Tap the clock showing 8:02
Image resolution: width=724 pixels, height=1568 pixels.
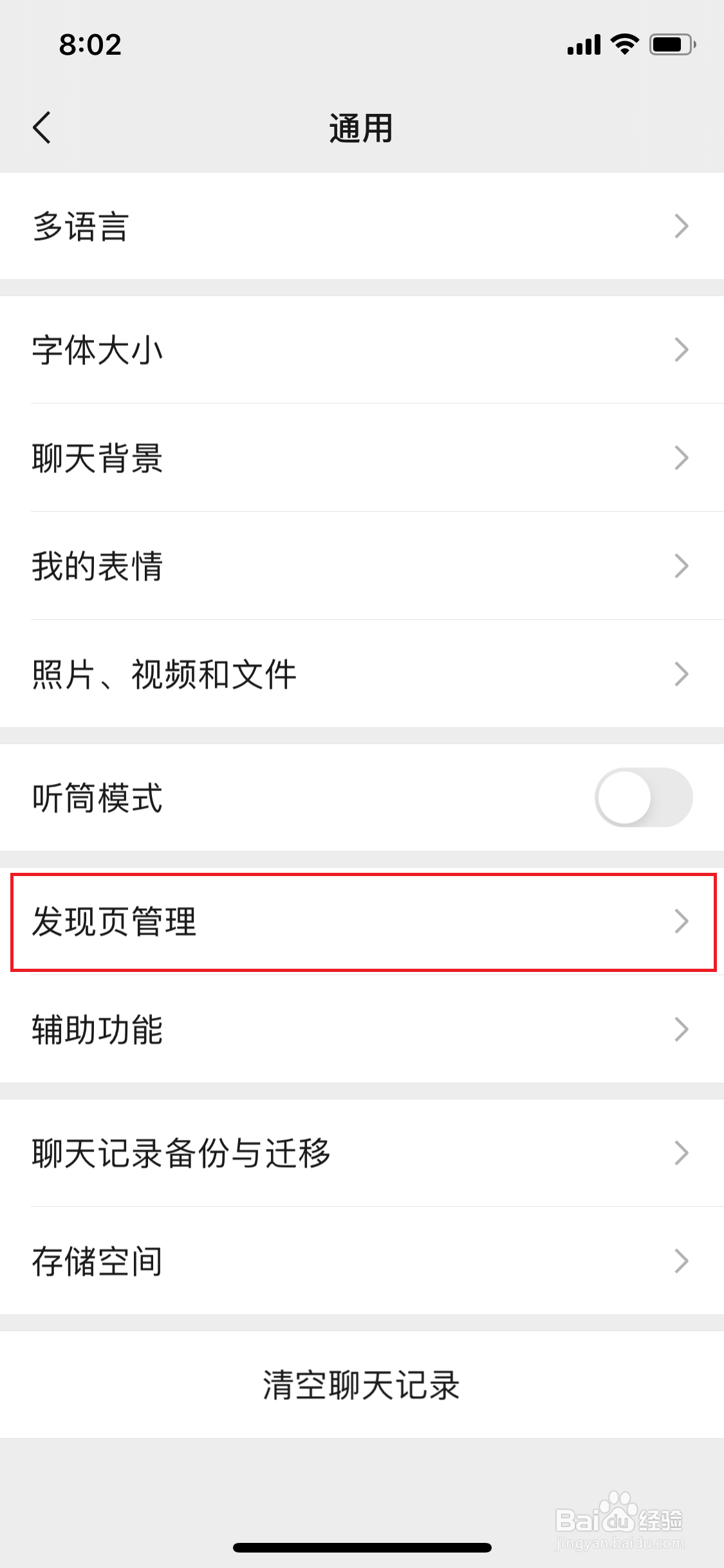click(x=90, y=44)
